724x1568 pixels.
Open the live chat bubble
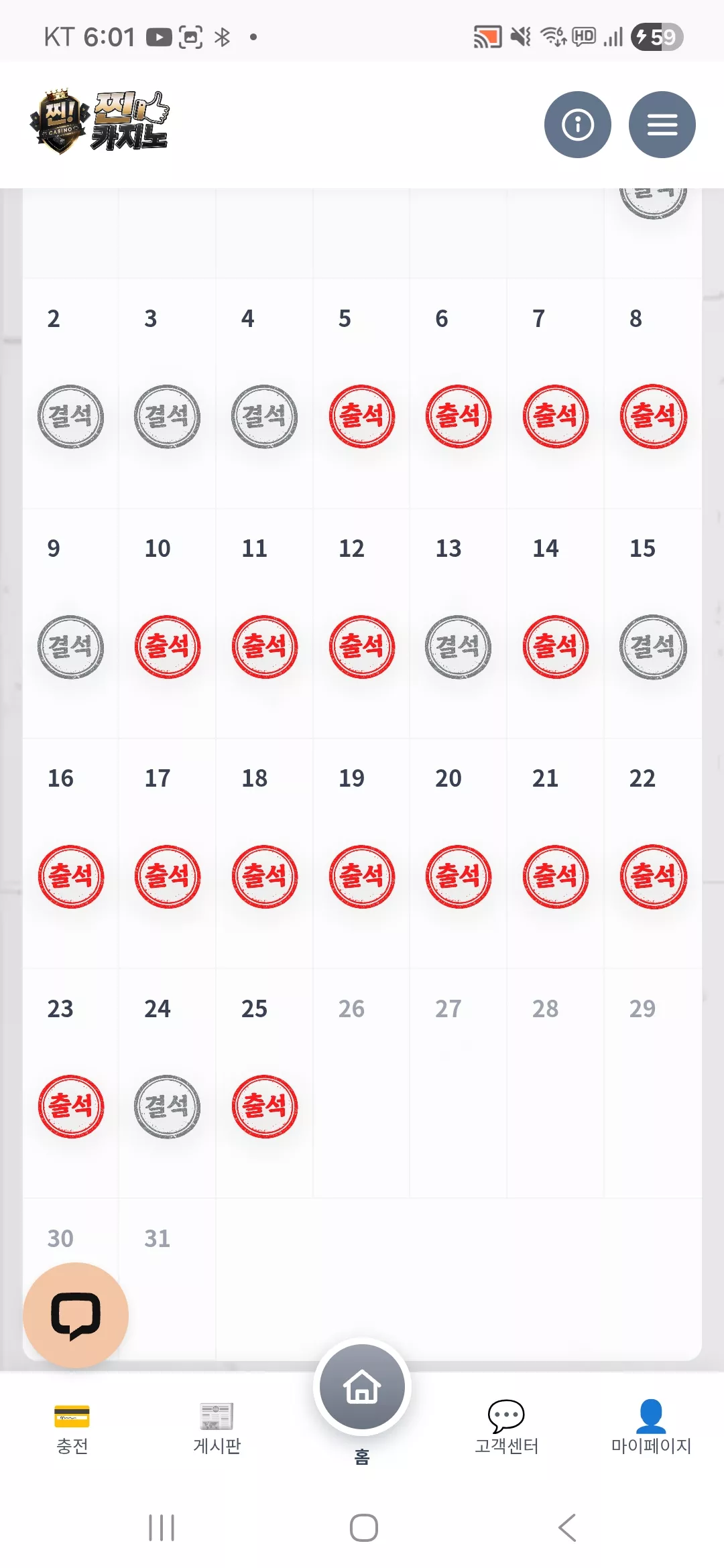tap(76, 1315)
